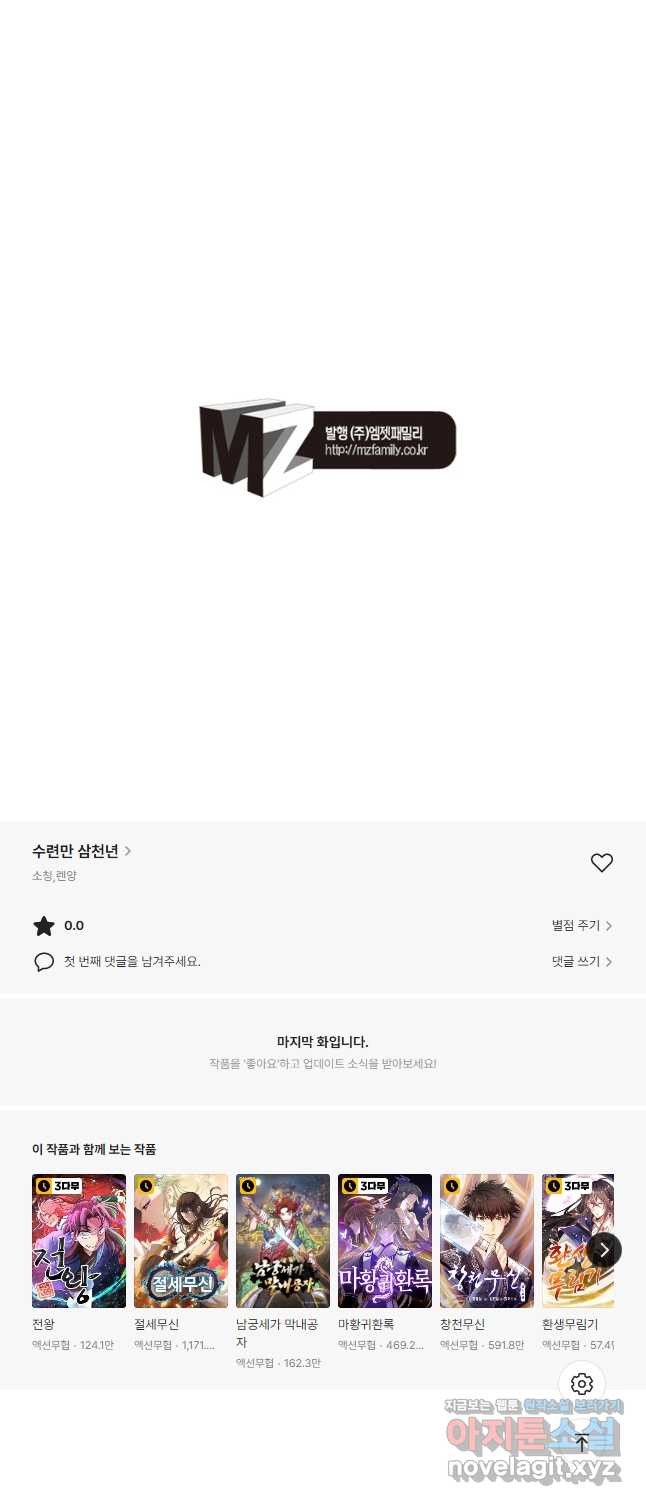Open the viewer settings gear

[582, 1384]
